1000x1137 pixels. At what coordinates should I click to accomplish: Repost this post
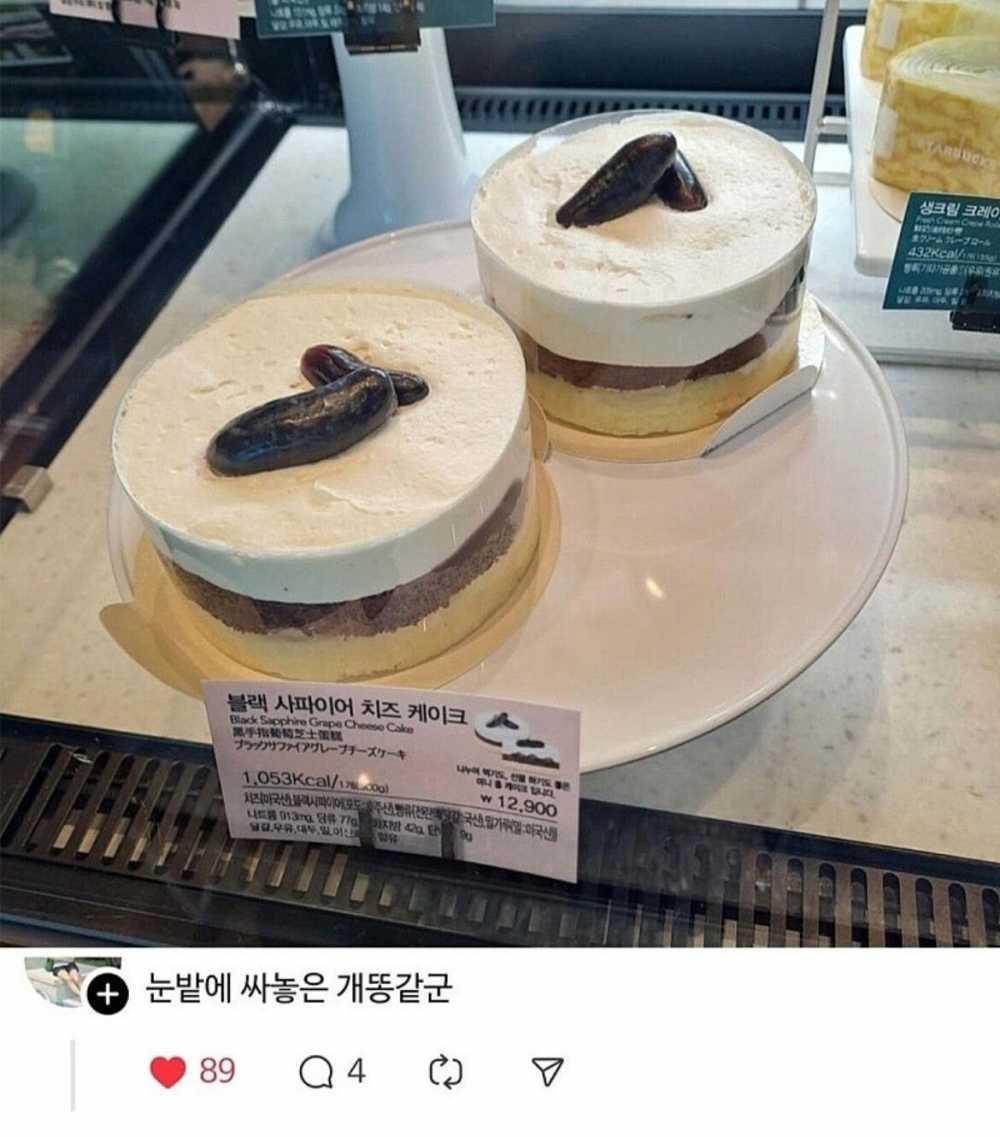[x=444, y=1072]
